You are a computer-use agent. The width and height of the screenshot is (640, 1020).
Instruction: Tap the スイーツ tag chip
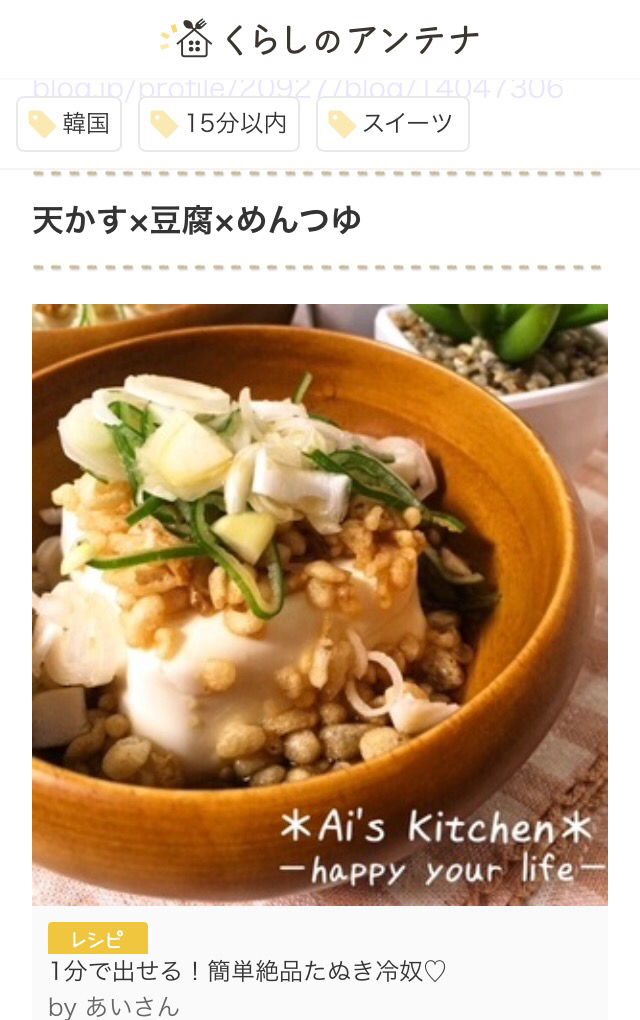pos(392,124)
